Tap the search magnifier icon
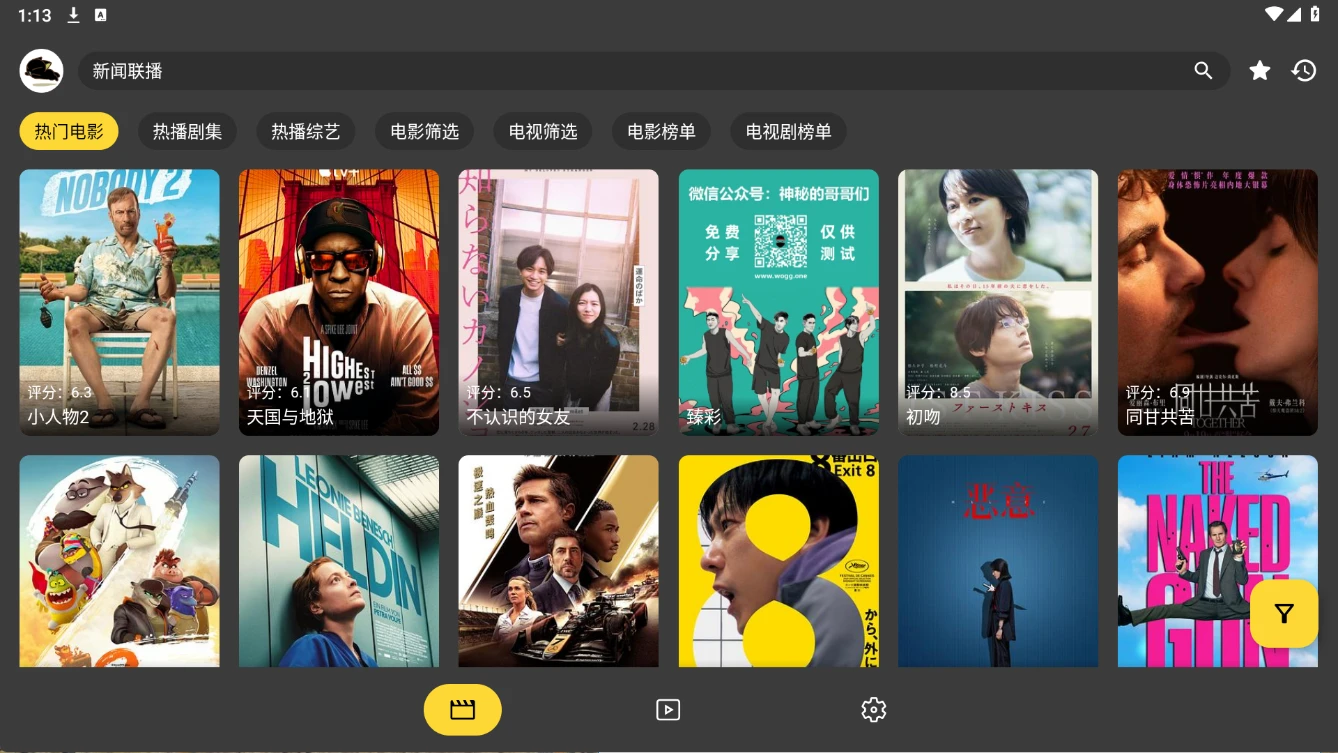Image resolution: width=1338 pixels, height=753 pixels. tap(1203, 71)
